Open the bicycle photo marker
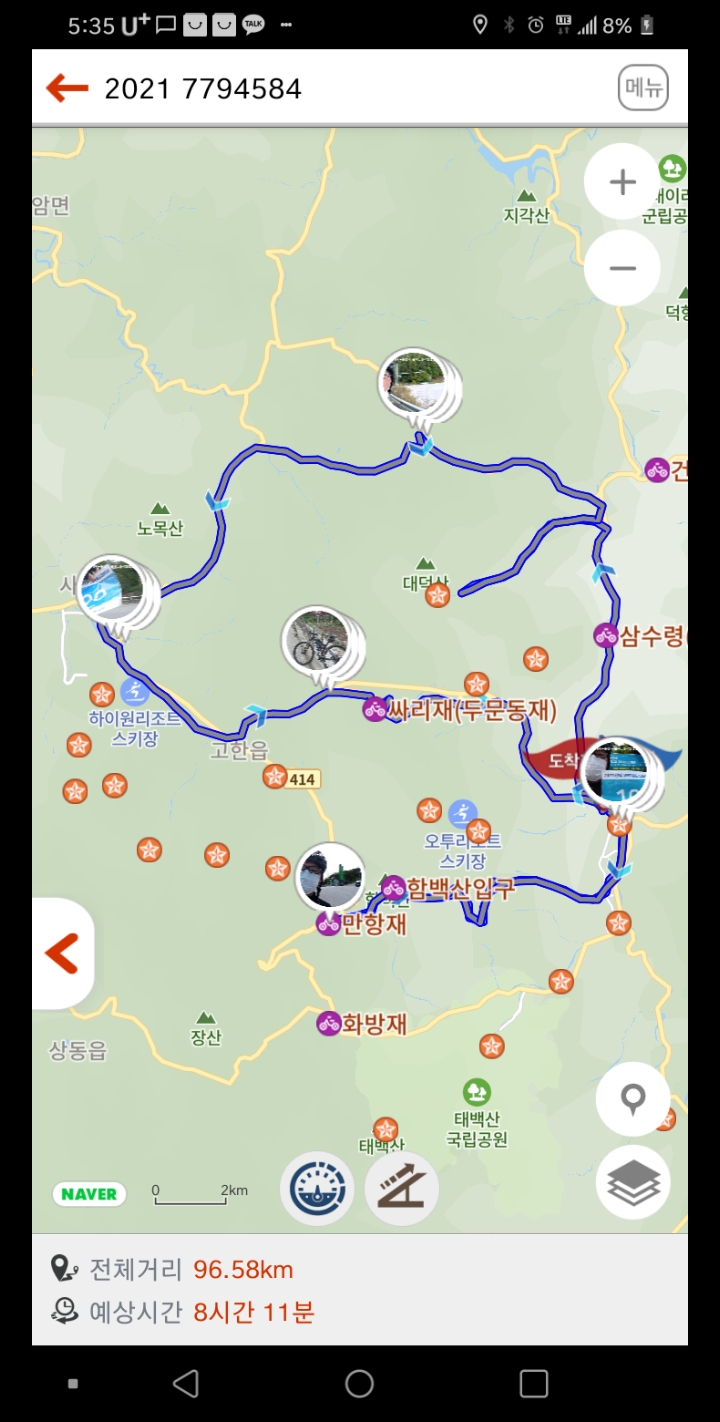 (318, 640)
